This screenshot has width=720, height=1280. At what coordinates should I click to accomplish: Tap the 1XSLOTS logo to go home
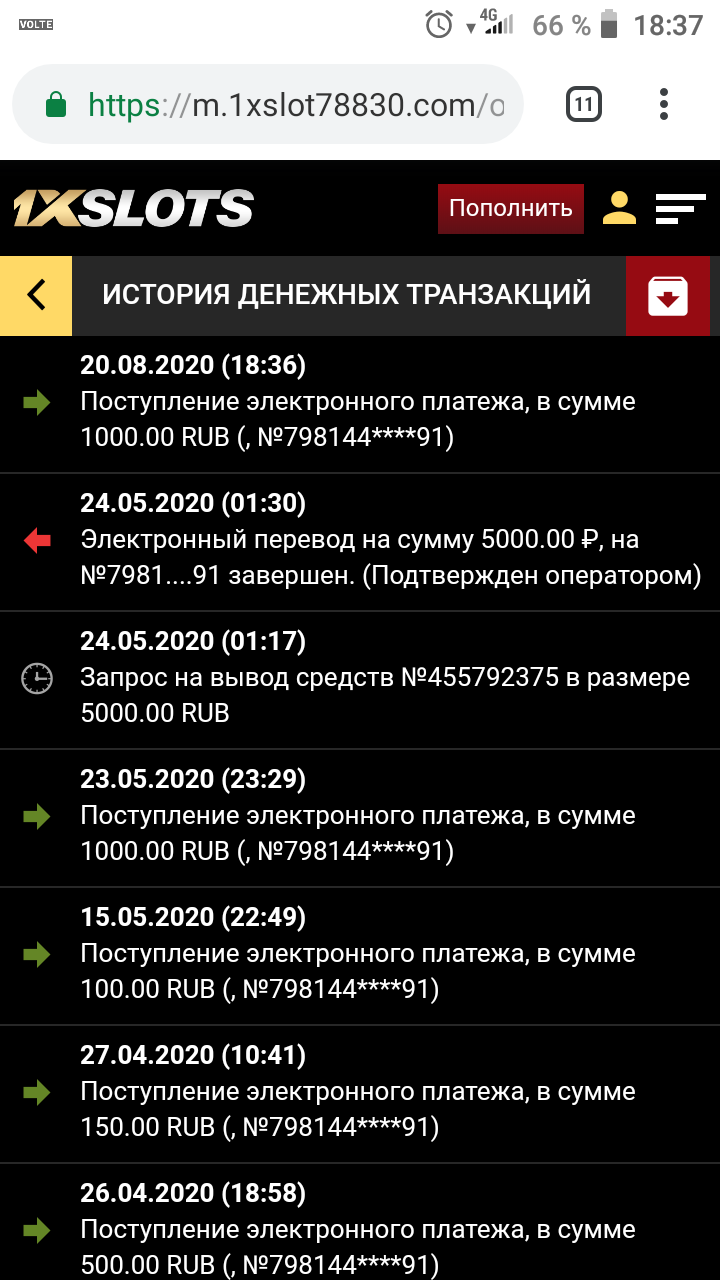(x=133, y=208)
